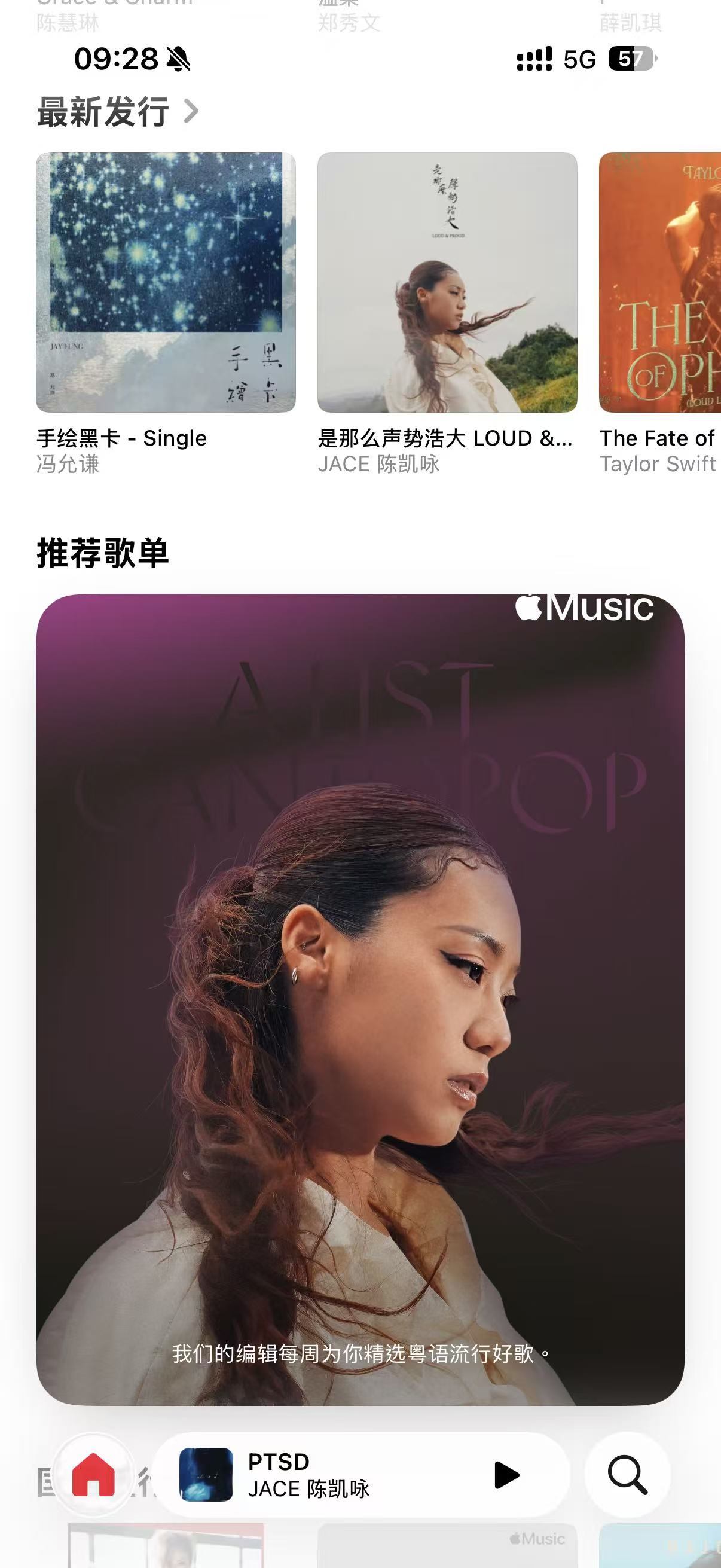Go to the Home tab
Viewport: 721px width, 1568px height.
[x=93, y=1474]
